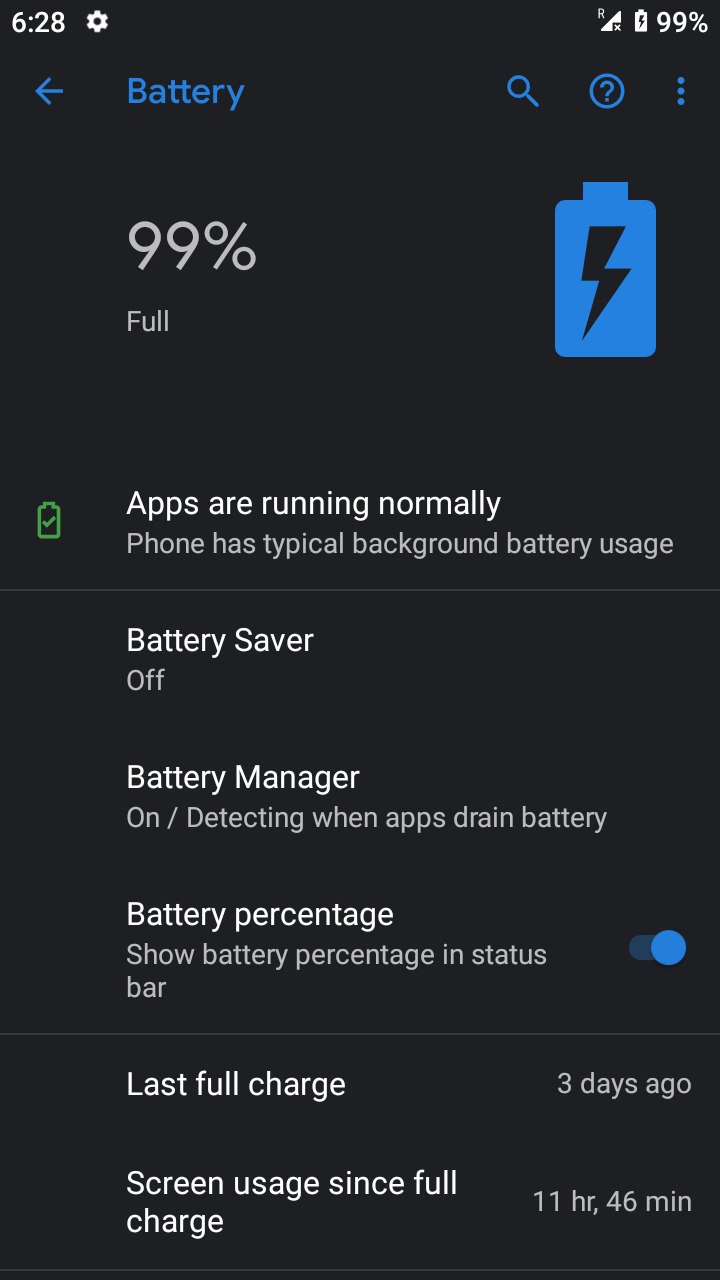
Task: View the Apps are running normally tip
Action: (360, 523)
